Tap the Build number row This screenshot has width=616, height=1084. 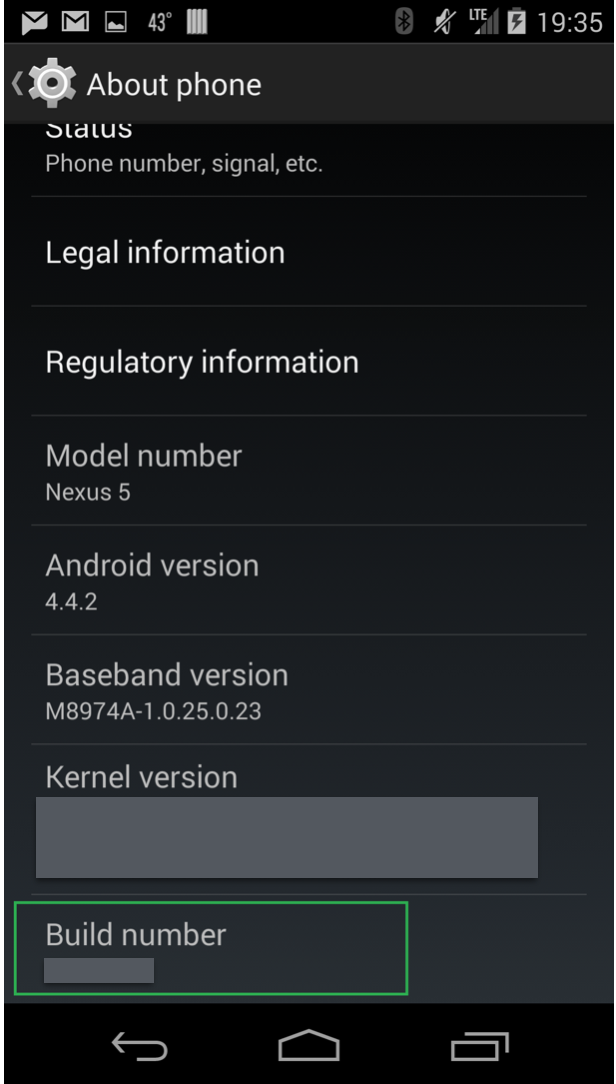pos(308,948)
